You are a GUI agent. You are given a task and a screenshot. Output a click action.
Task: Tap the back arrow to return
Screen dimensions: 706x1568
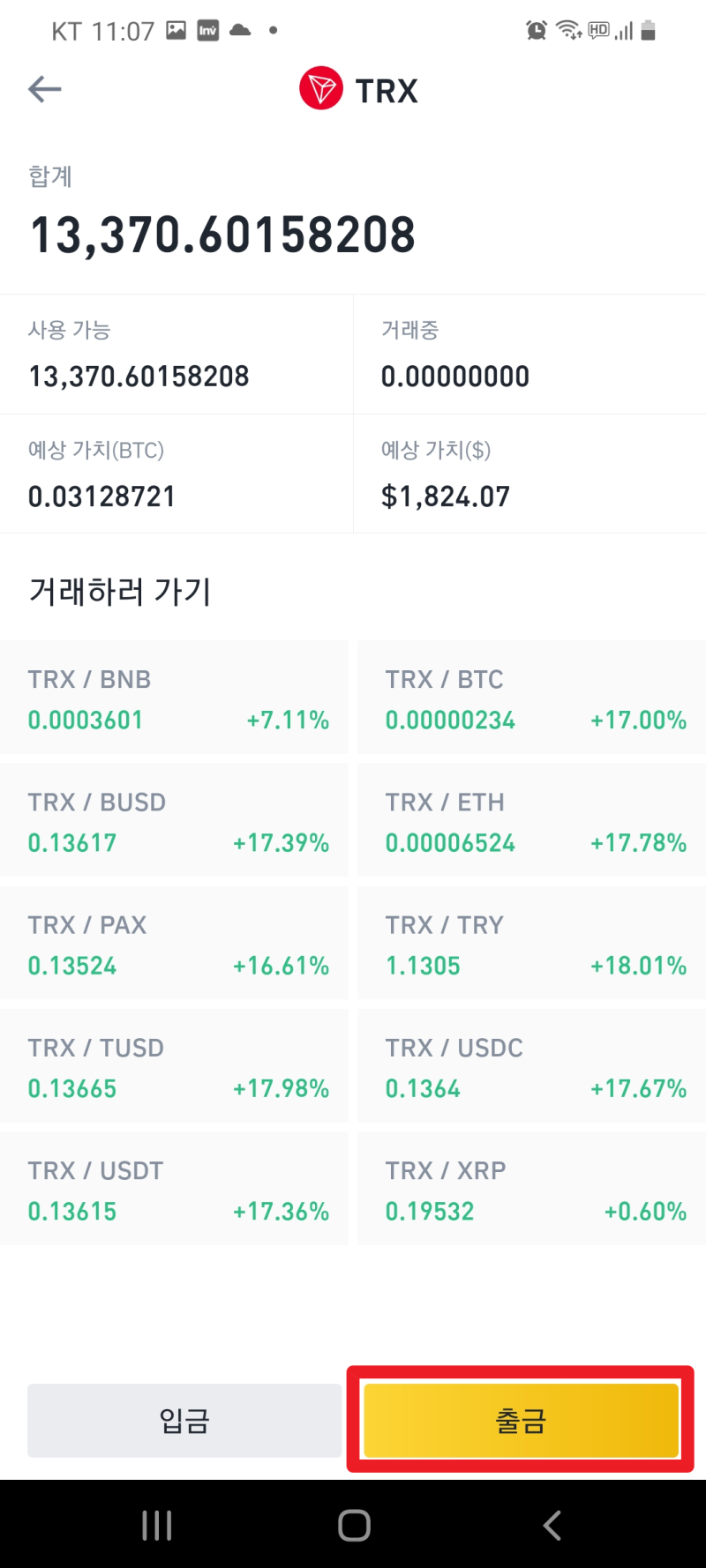pos(44,88)
